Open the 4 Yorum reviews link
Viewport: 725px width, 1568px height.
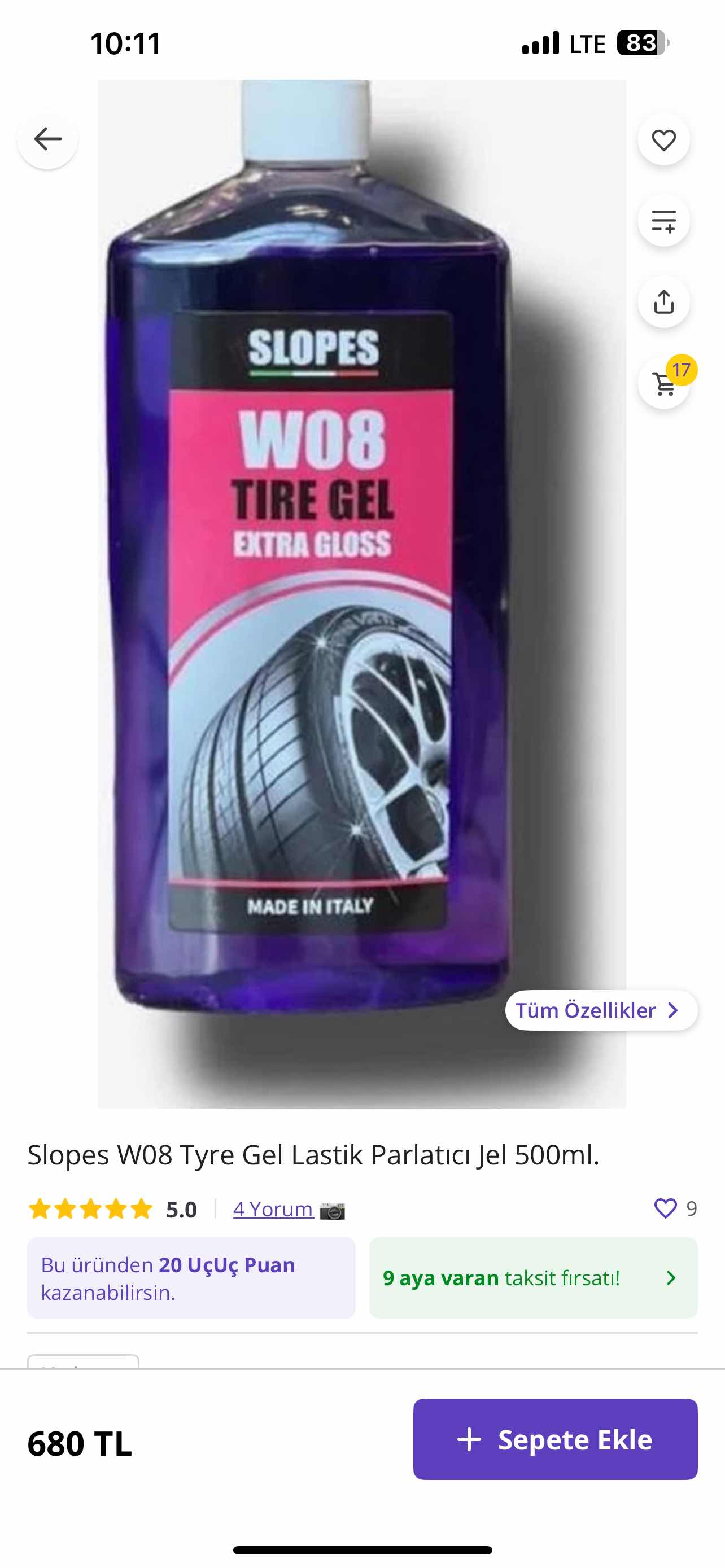coord(273,1209)
